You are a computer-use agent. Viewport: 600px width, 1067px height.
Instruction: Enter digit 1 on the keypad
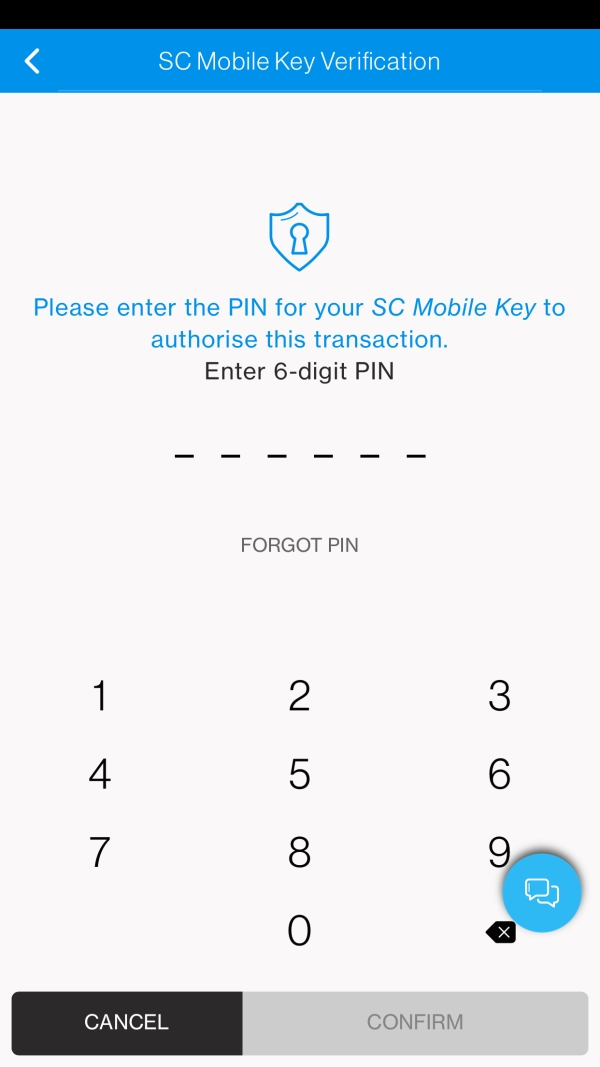(99, 695)
